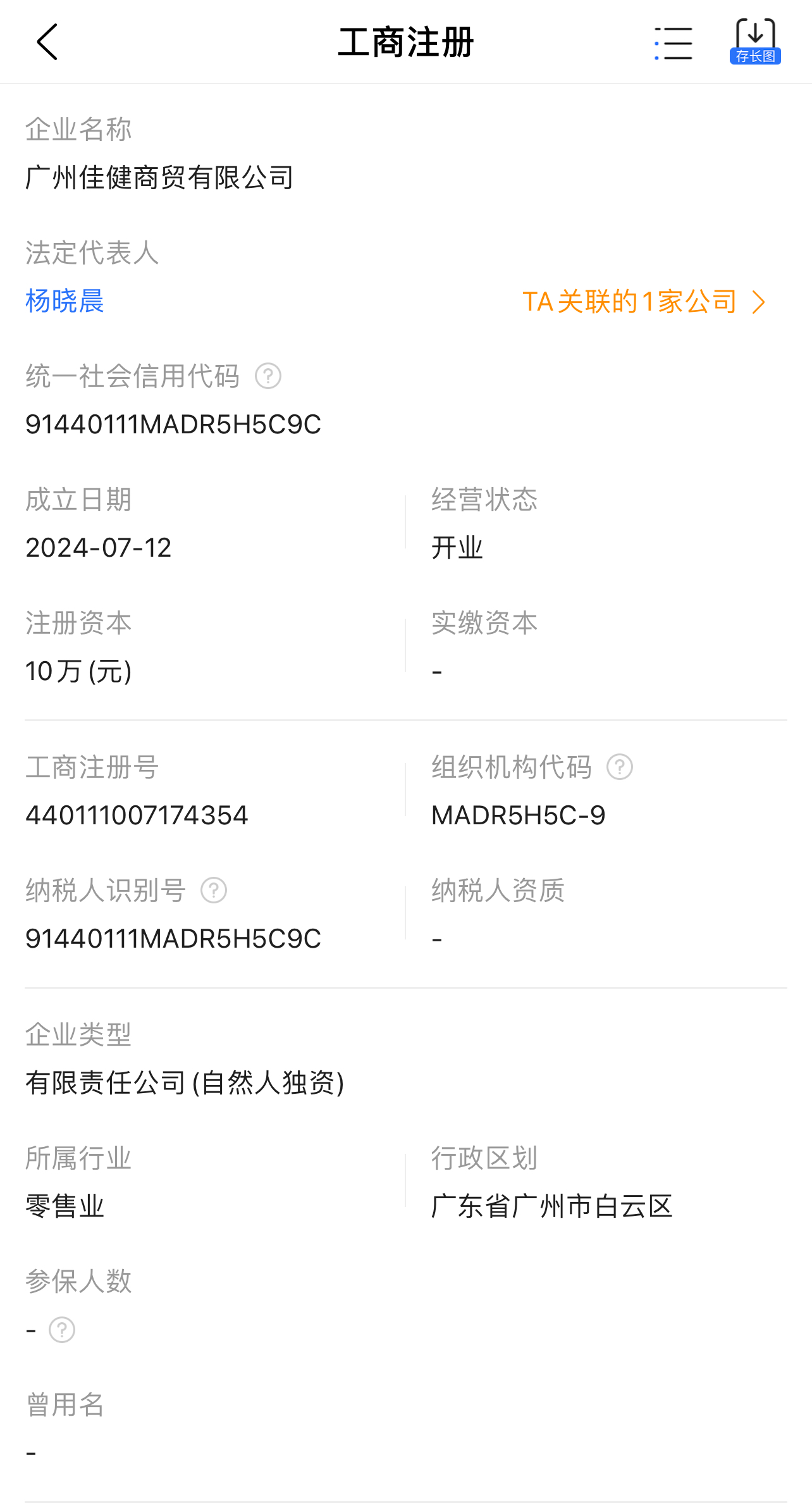This screenshot has width=812, height=1505.
Task: Tap the question mark under 参保人数
Action: pyautogui.click(x=61, y=1329)
